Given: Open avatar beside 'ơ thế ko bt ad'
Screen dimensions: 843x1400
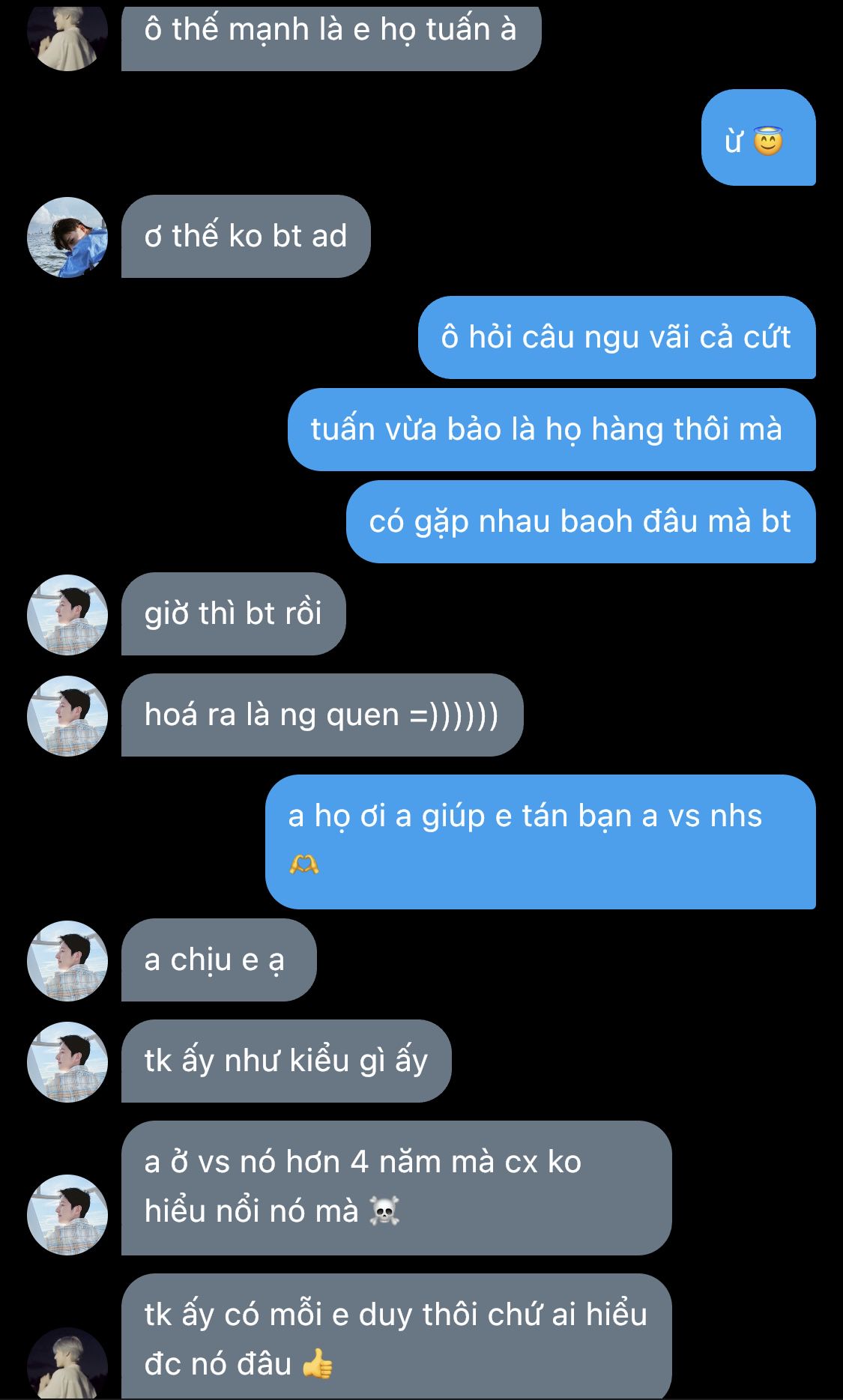Looking at the screenshot, I should [x=67, y=237].
